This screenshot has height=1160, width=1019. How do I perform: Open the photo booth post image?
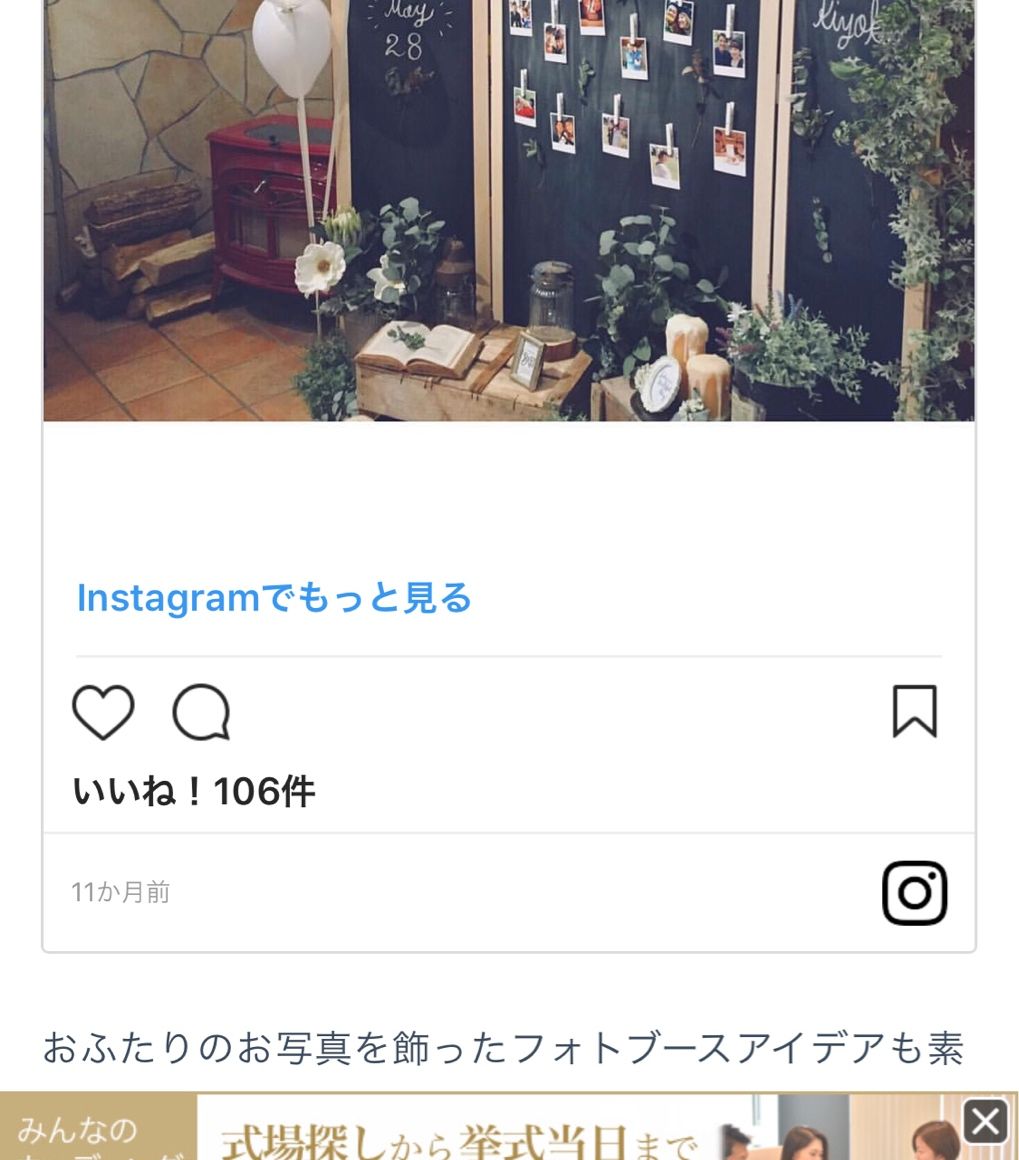(x=508, y=210)
